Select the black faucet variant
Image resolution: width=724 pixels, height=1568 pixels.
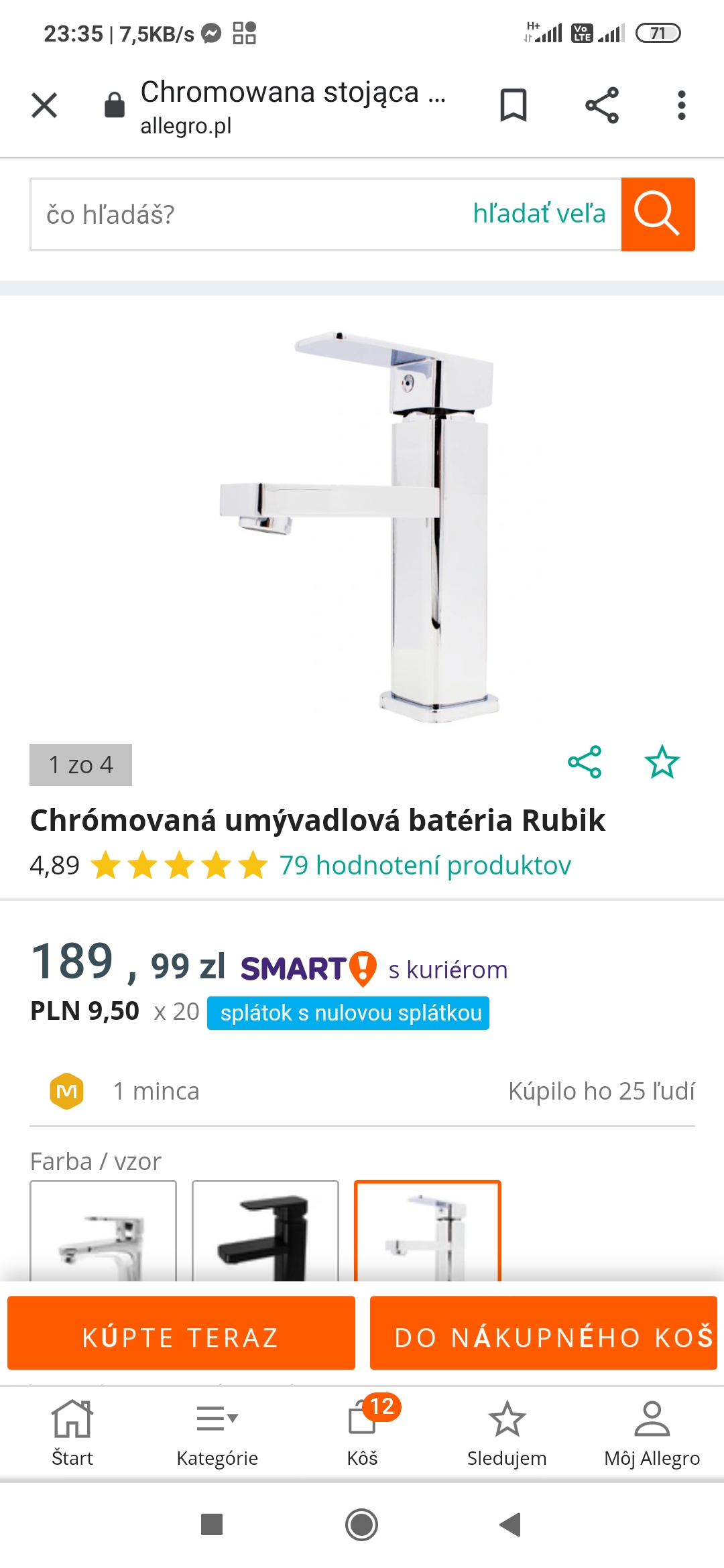pos(265,1232)
